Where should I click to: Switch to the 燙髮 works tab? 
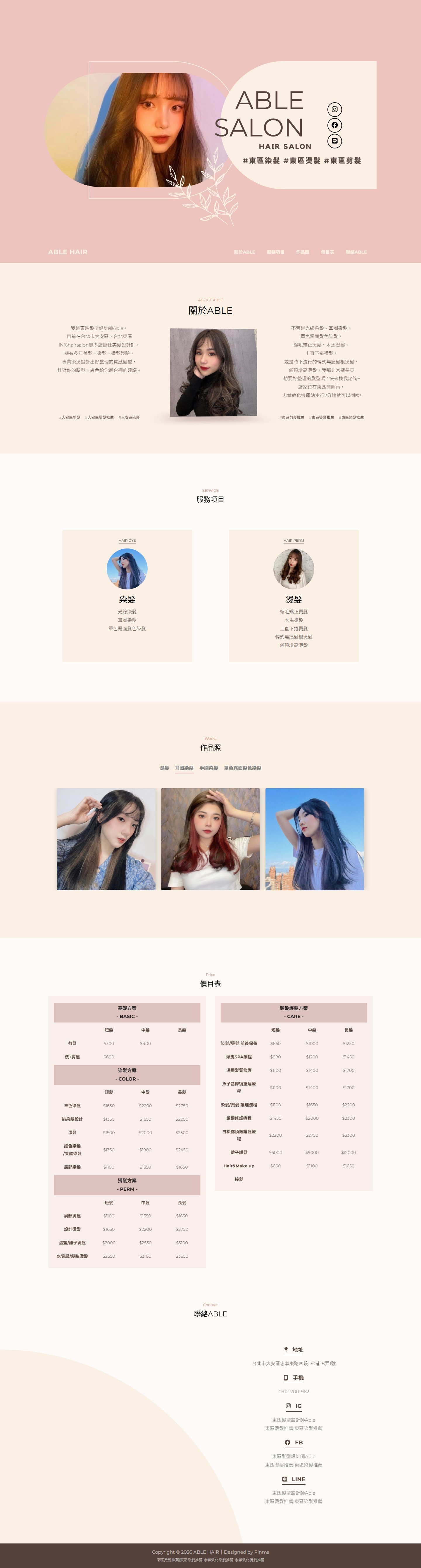coord(164,768)
